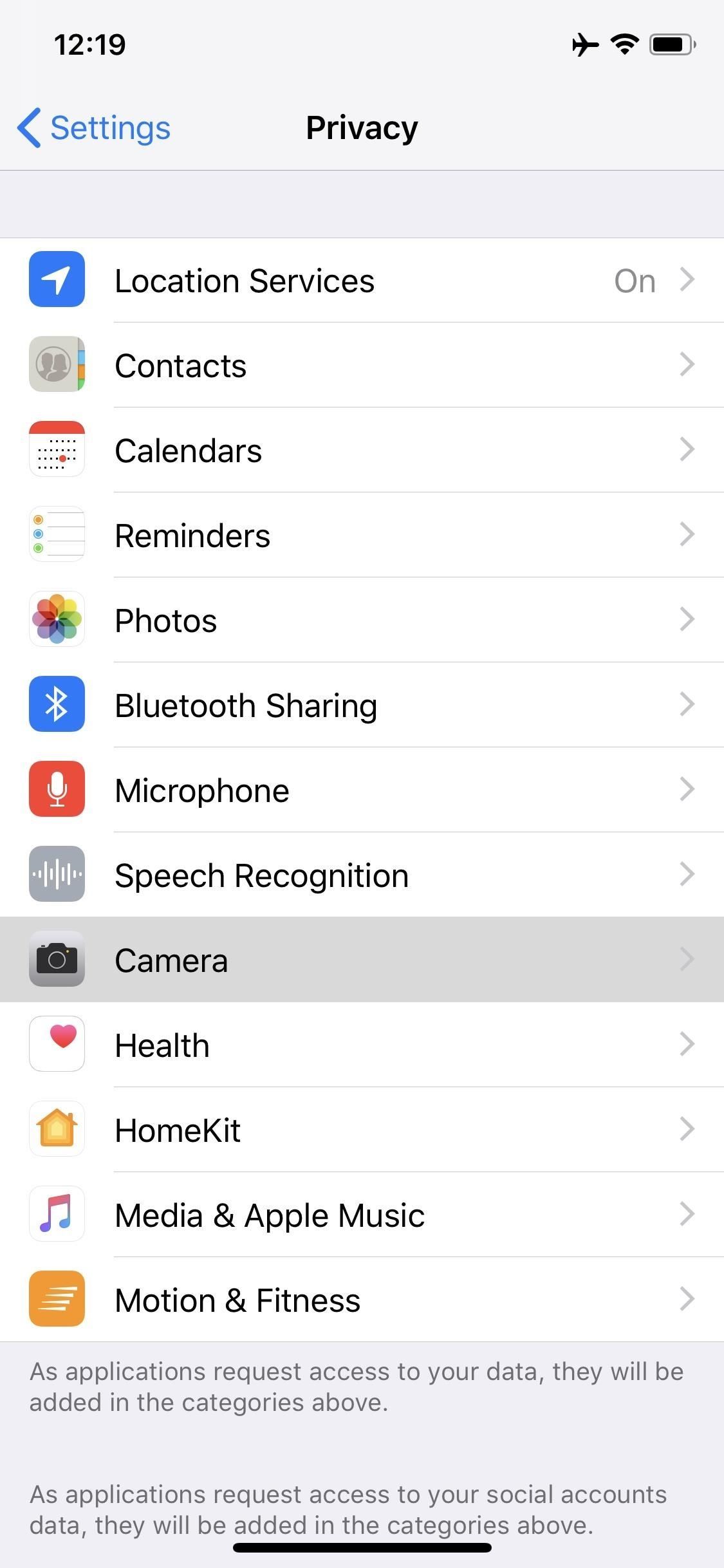Tap the Health heart icon
Image resolution: width=724 pixels, height=1568 pixels.
click(x=57, y=1044)
